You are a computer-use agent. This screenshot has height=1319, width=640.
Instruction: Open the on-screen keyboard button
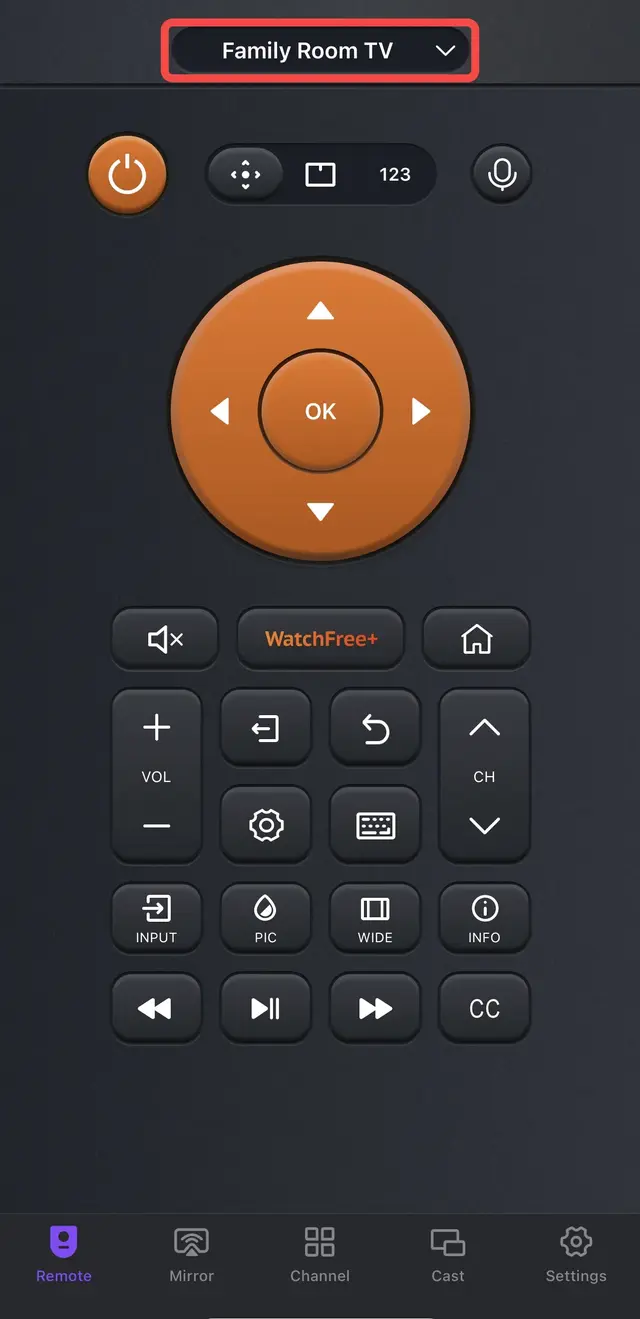click(x=375, y=825)
